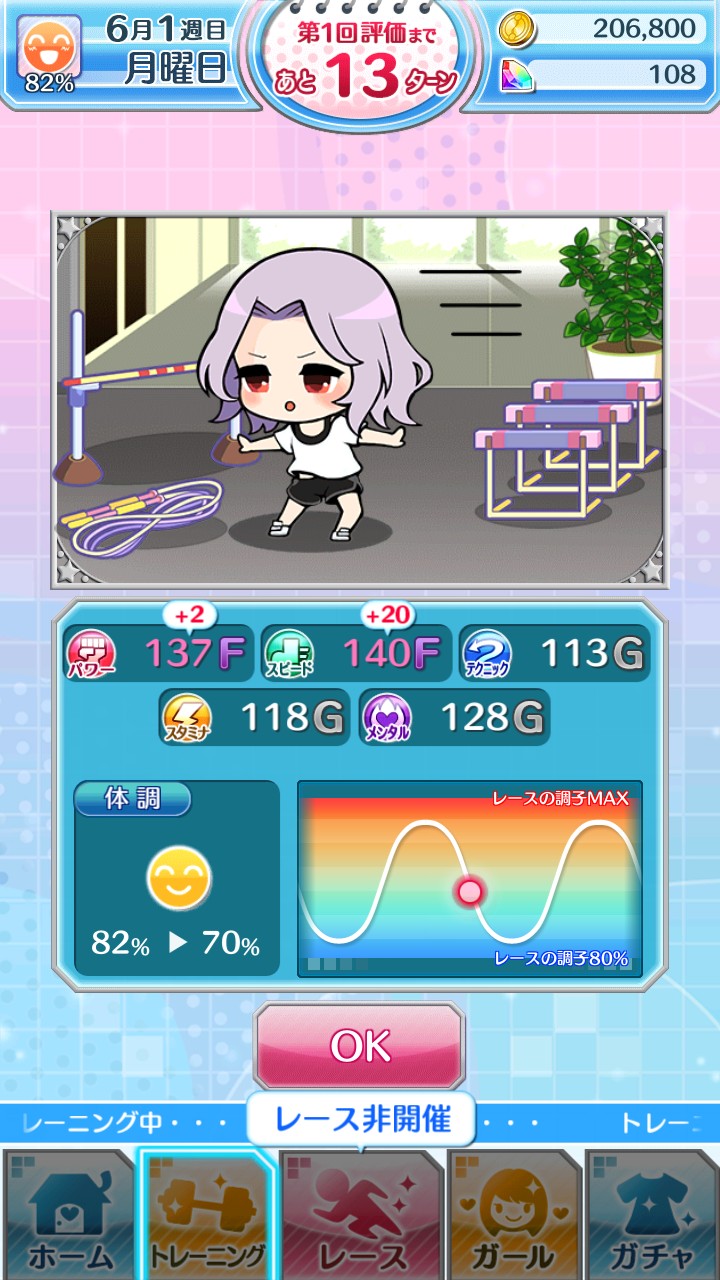The width and height of the screenshot is (720, 1280).
Task: Confirm training result with OK button
Action: tap(360, 1046)
